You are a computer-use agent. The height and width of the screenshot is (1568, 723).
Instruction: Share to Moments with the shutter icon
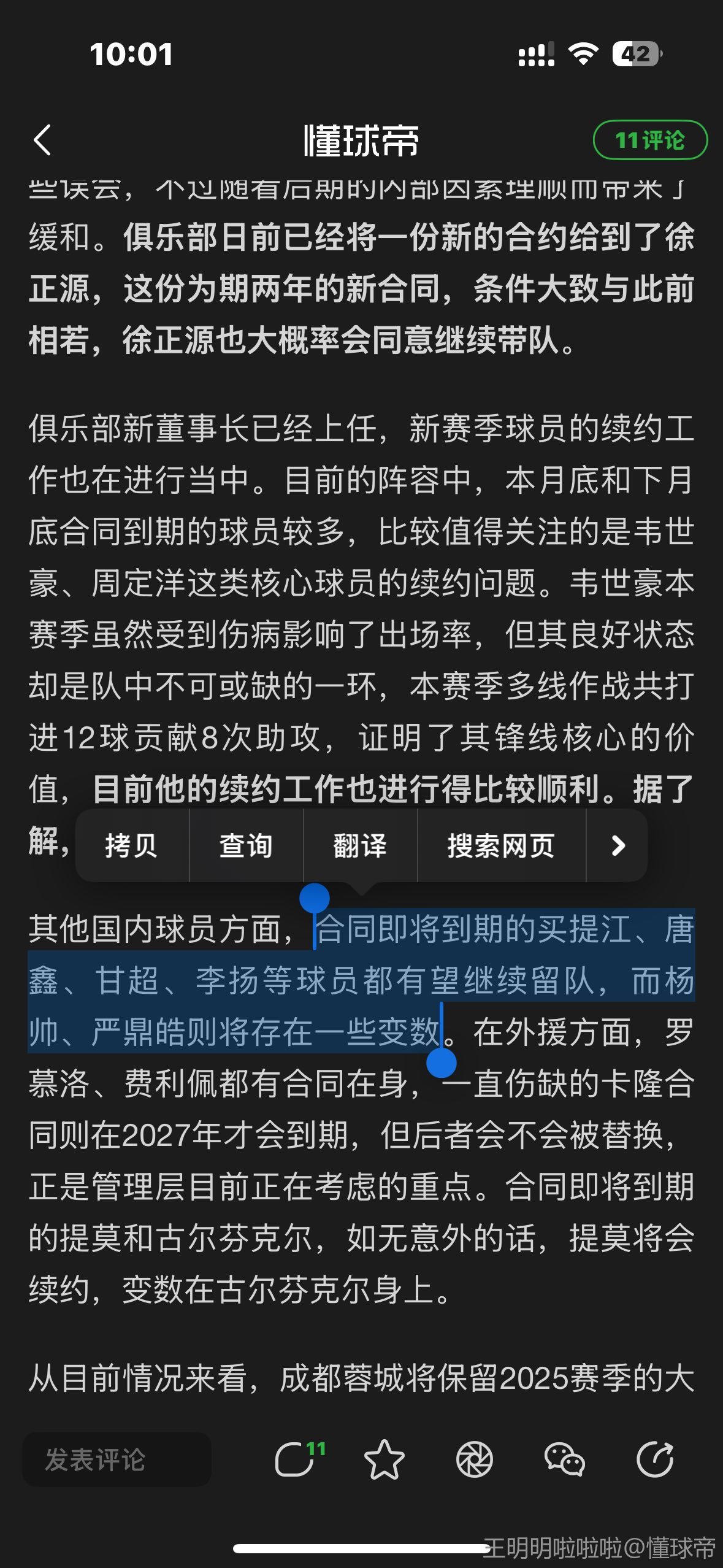coord(474,1459)
